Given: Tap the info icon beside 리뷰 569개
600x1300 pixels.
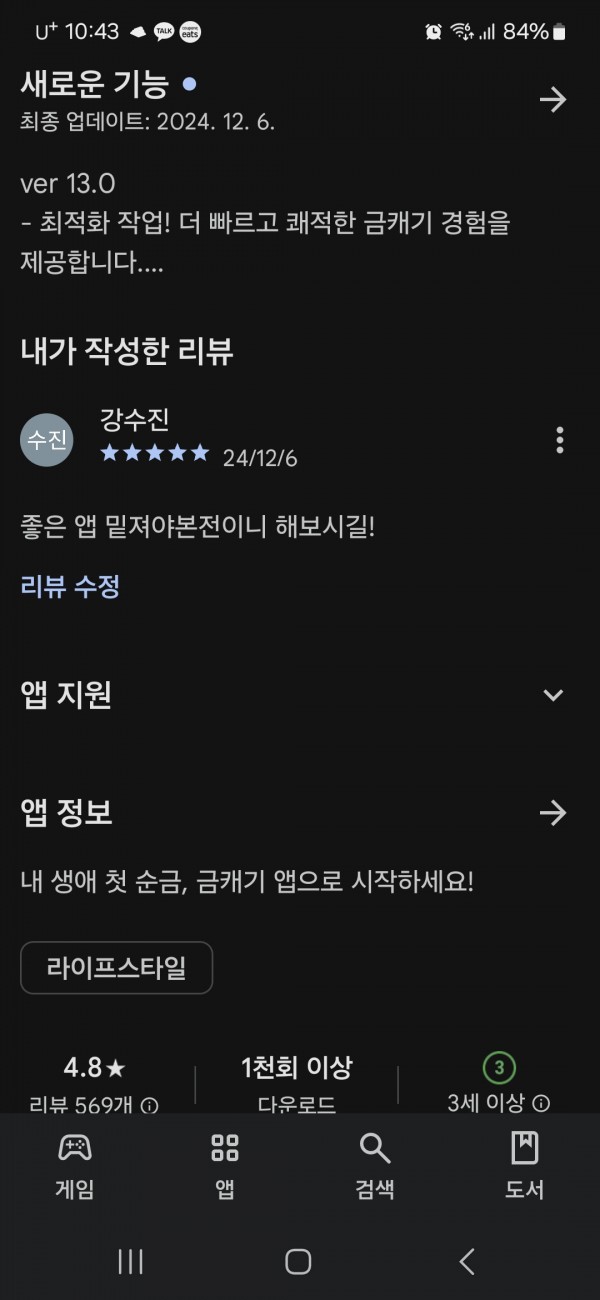Looking at the screenshot, I should pyautogui.click(x=150, y=1105).
